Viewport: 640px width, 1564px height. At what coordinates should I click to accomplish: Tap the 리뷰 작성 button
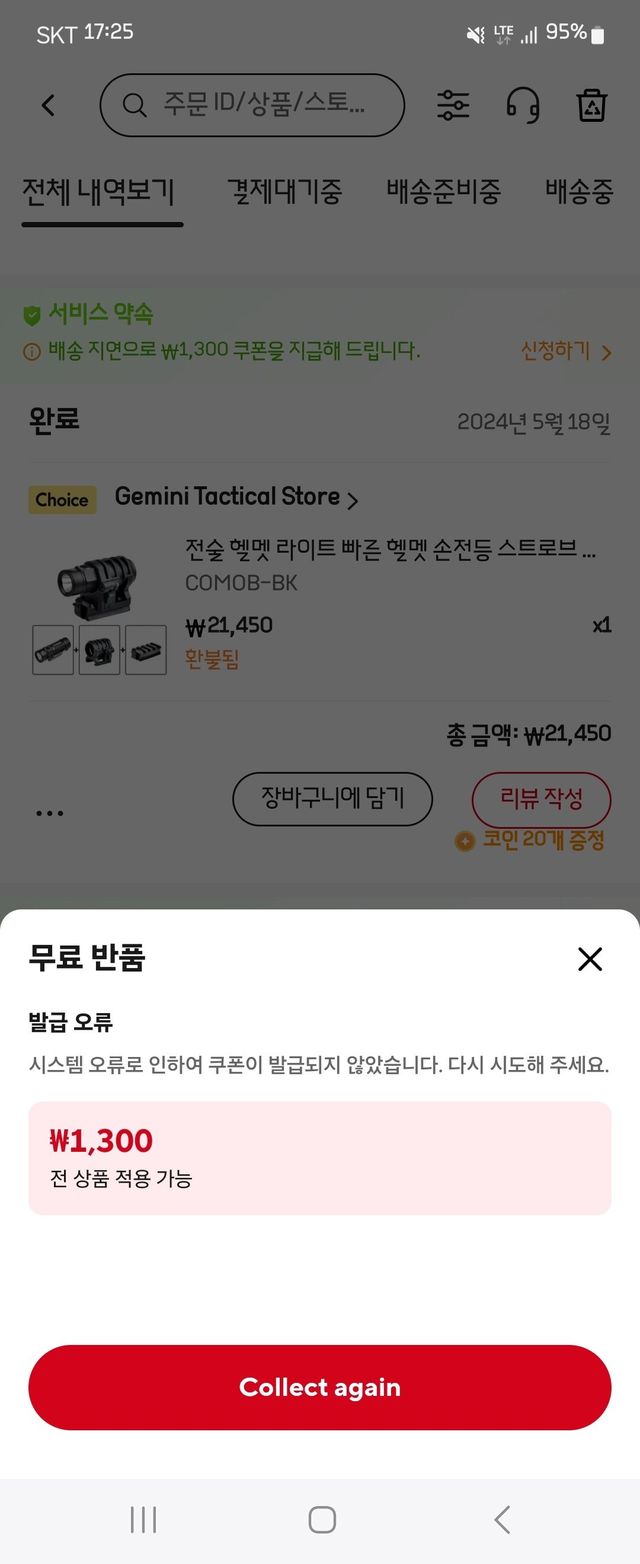(541, 798)
